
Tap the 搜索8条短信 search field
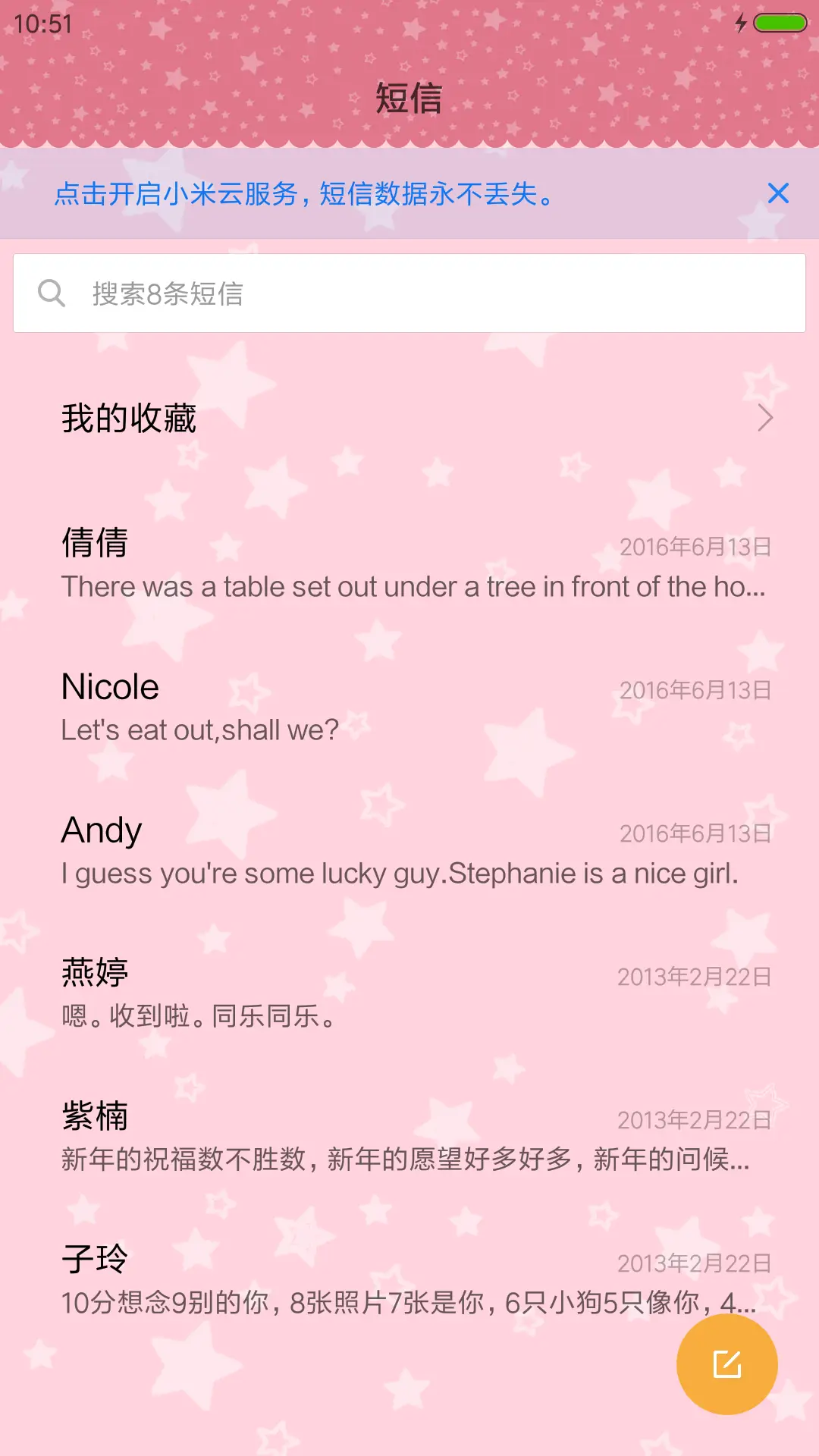(303, 293)
